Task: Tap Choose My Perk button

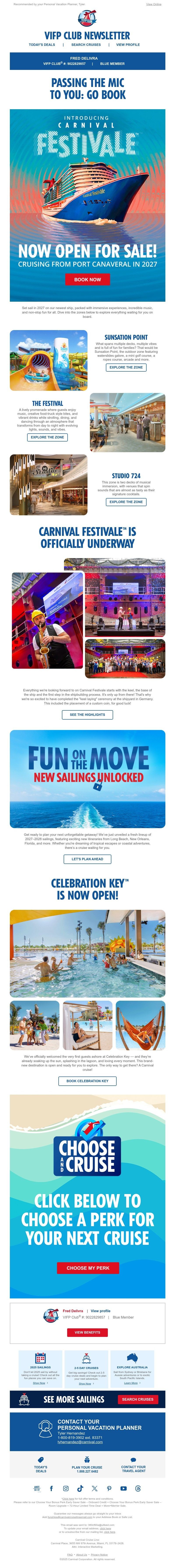Action: (88, 1268)
